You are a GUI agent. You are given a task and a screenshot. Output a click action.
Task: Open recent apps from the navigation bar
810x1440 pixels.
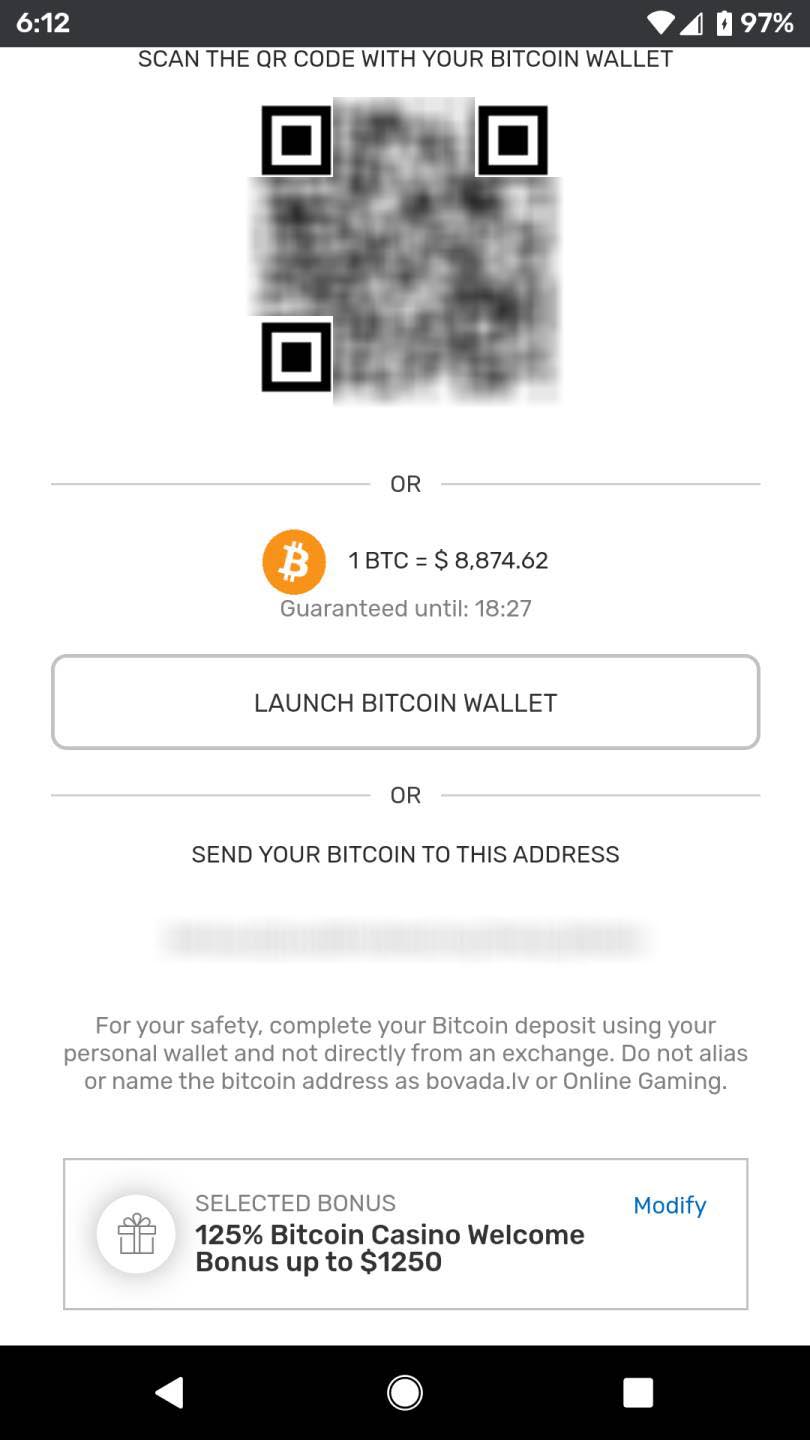(638, 1392)
